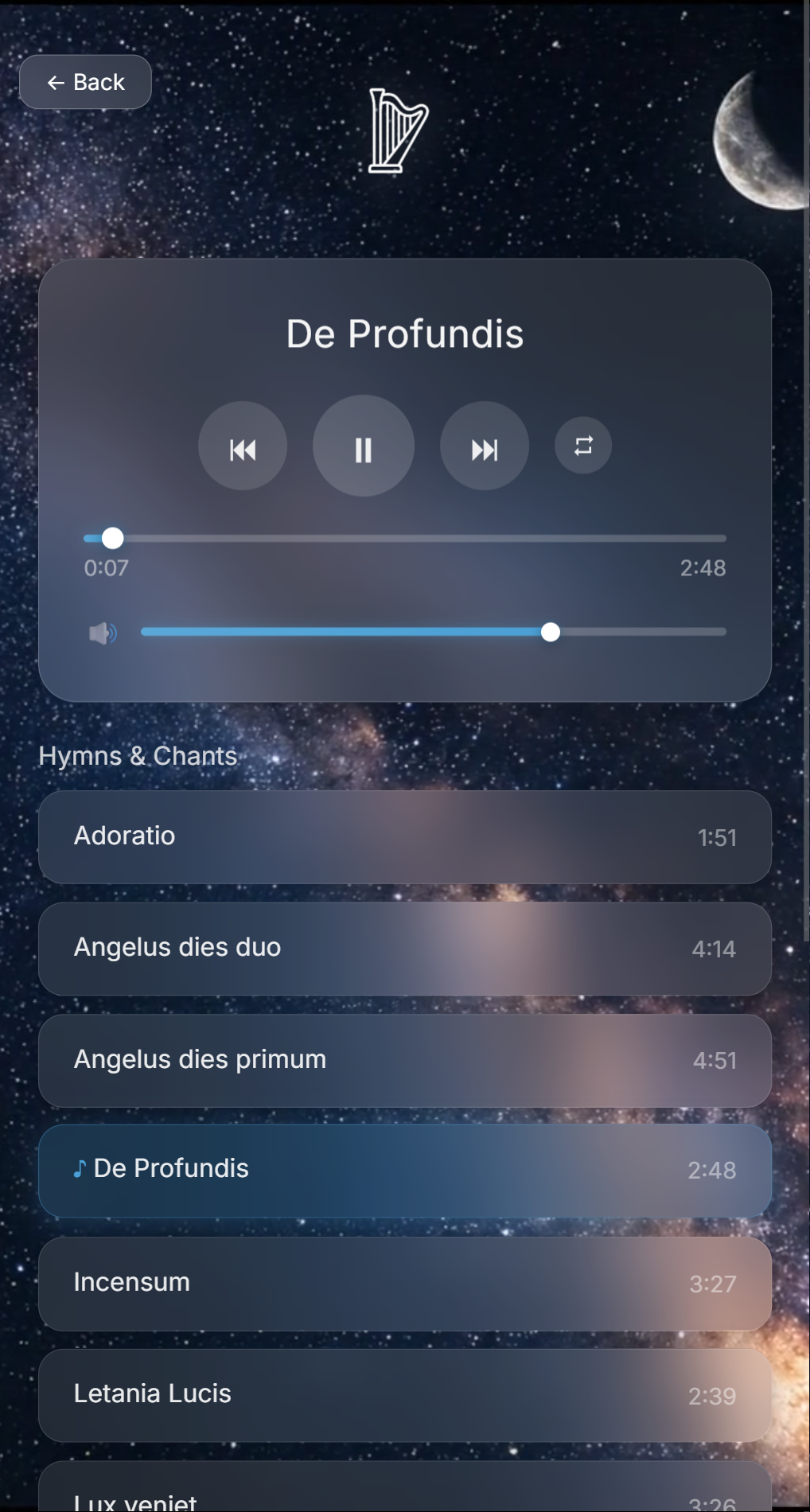Viewport: 810px width, 1512px height.
Task: Start Angelus dies primum
Action: [x=405, y=1060]
